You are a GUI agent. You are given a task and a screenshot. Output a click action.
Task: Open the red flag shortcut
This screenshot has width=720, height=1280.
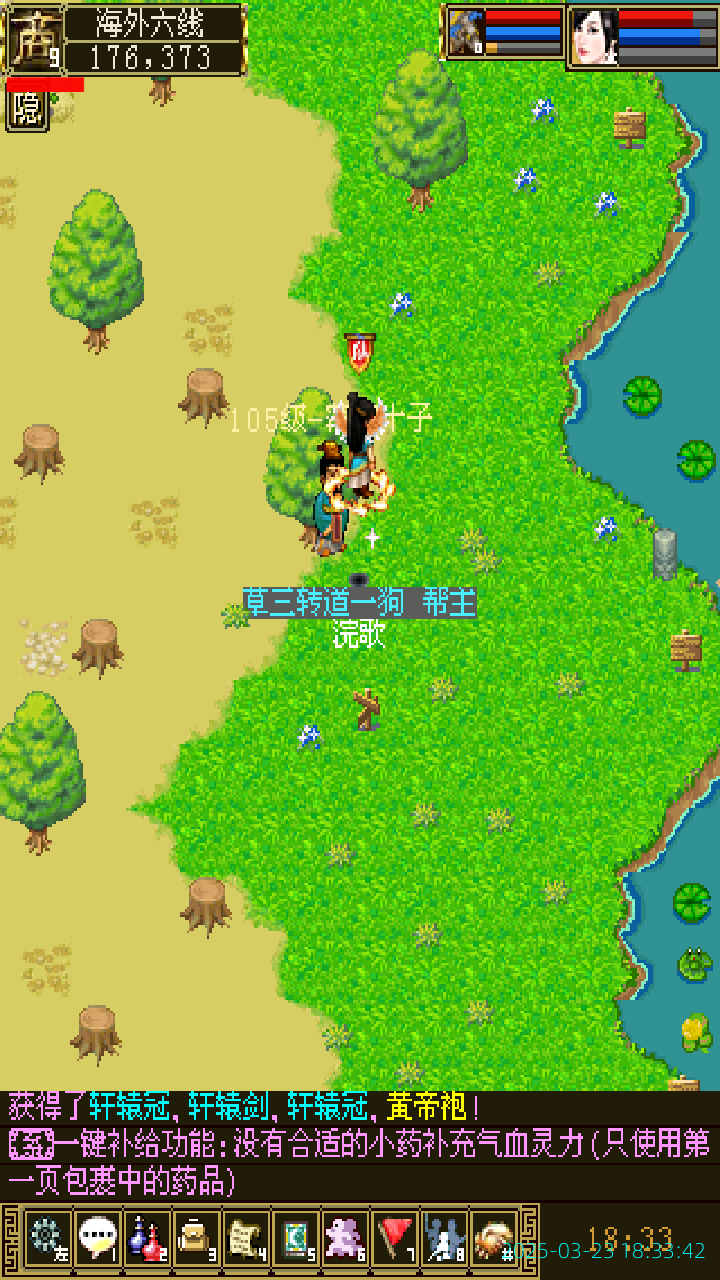[x=396, y=1240]
